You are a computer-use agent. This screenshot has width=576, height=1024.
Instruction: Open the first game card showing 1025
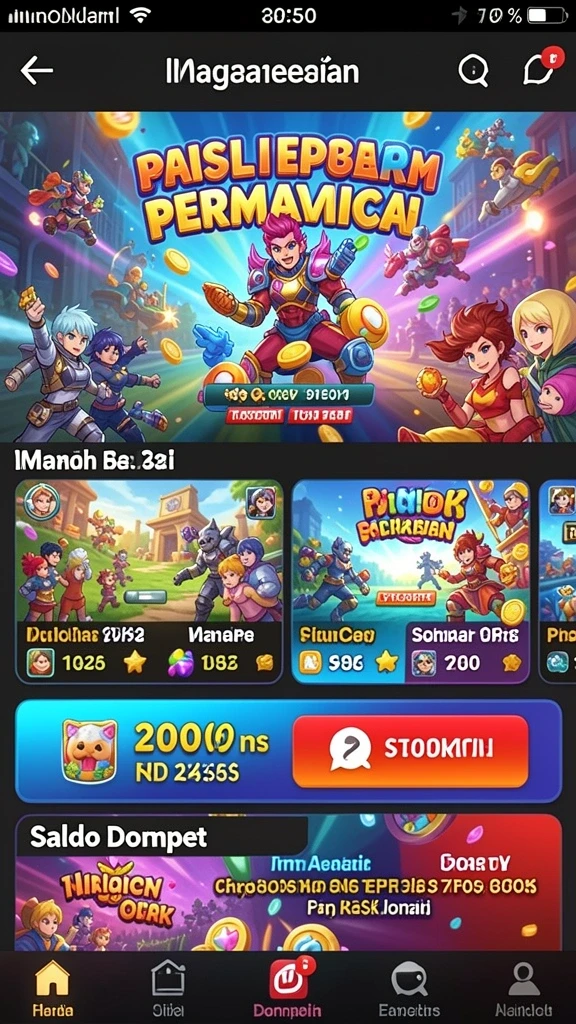(x=149, y=581)
